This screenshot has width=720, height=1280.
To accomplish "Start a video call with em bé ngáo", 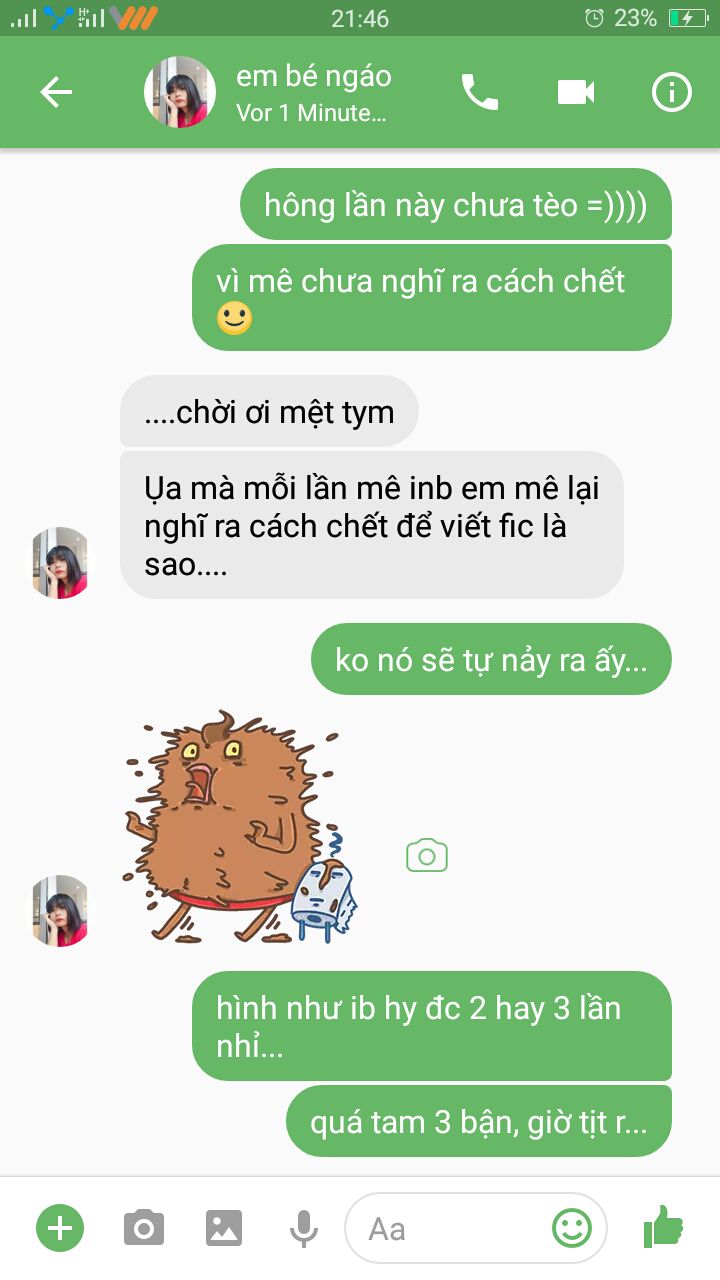I will (575, 93).
